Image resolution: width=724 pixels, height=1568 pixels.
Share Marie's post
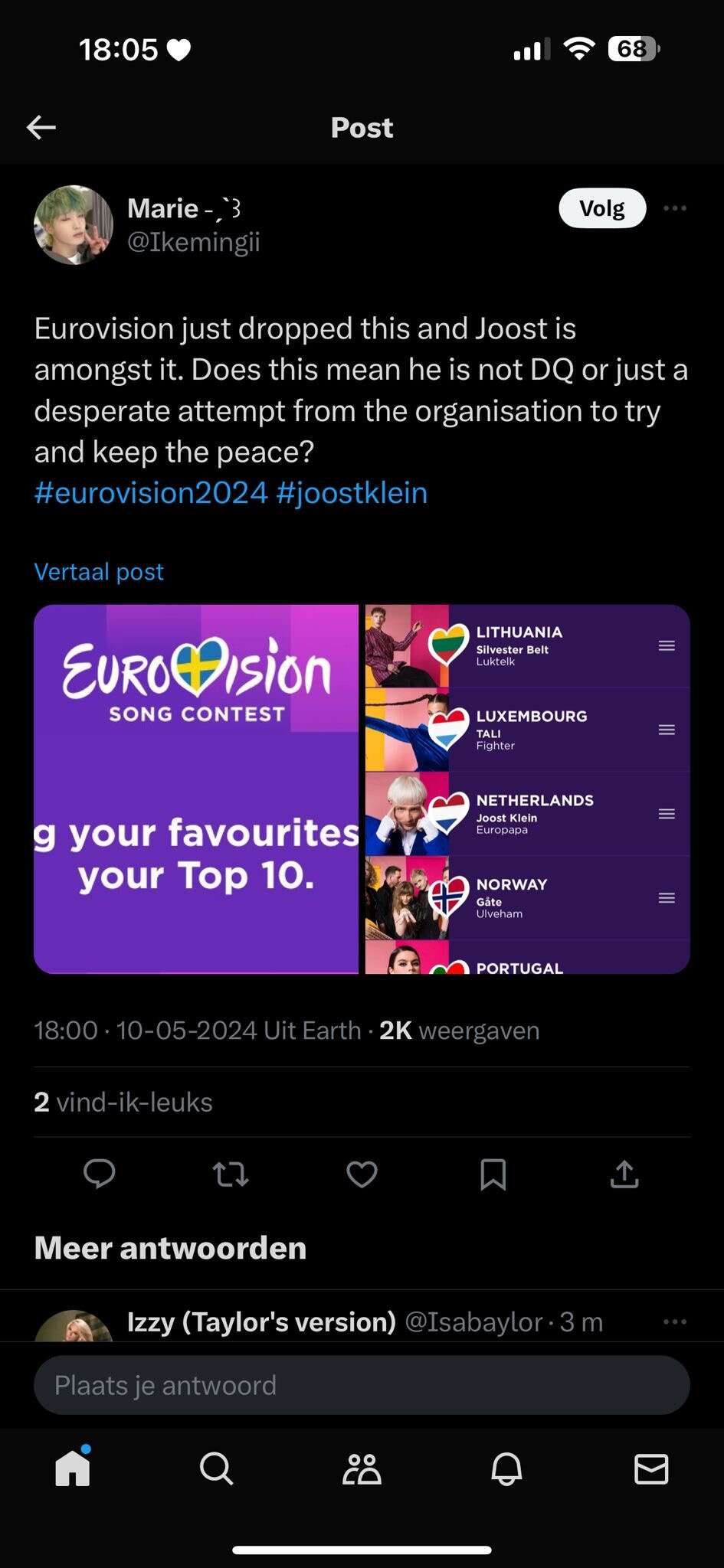click(x=624, y=1173)
